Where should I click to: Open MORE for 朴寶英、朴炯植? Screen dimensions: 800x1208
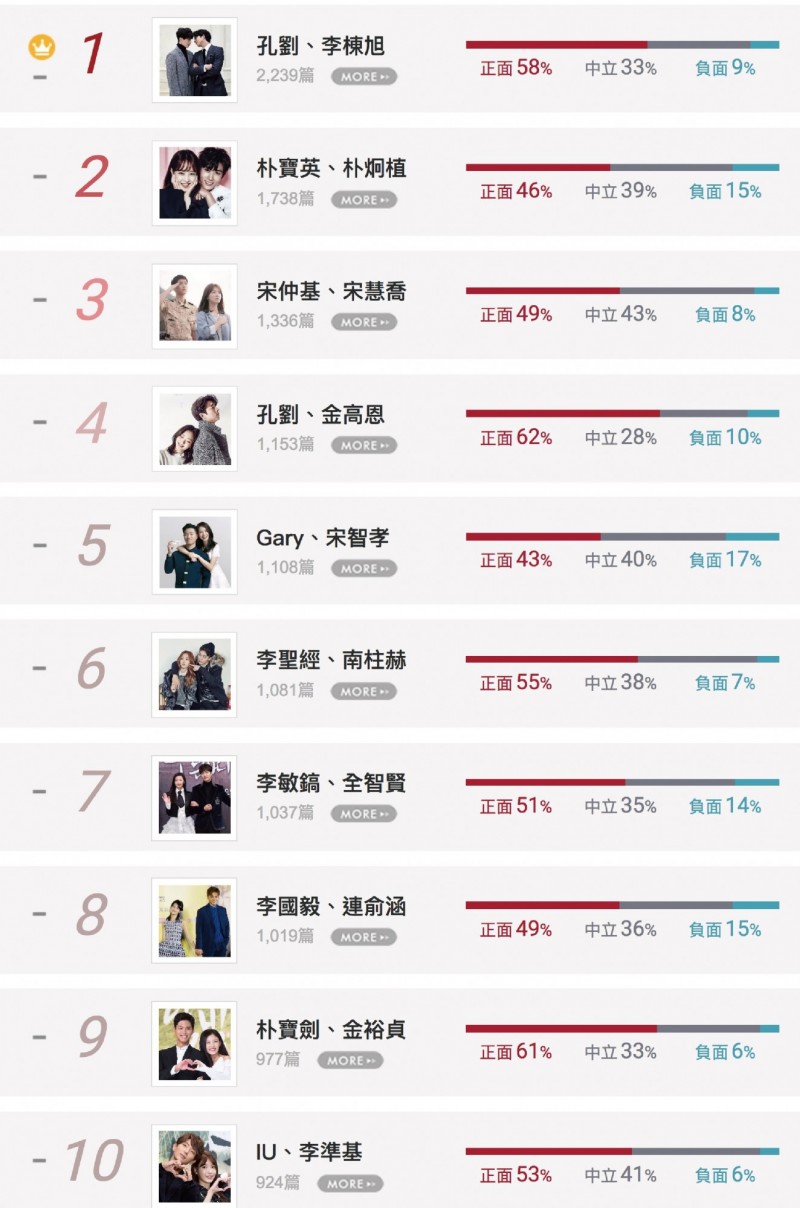(x=364, y=200)
